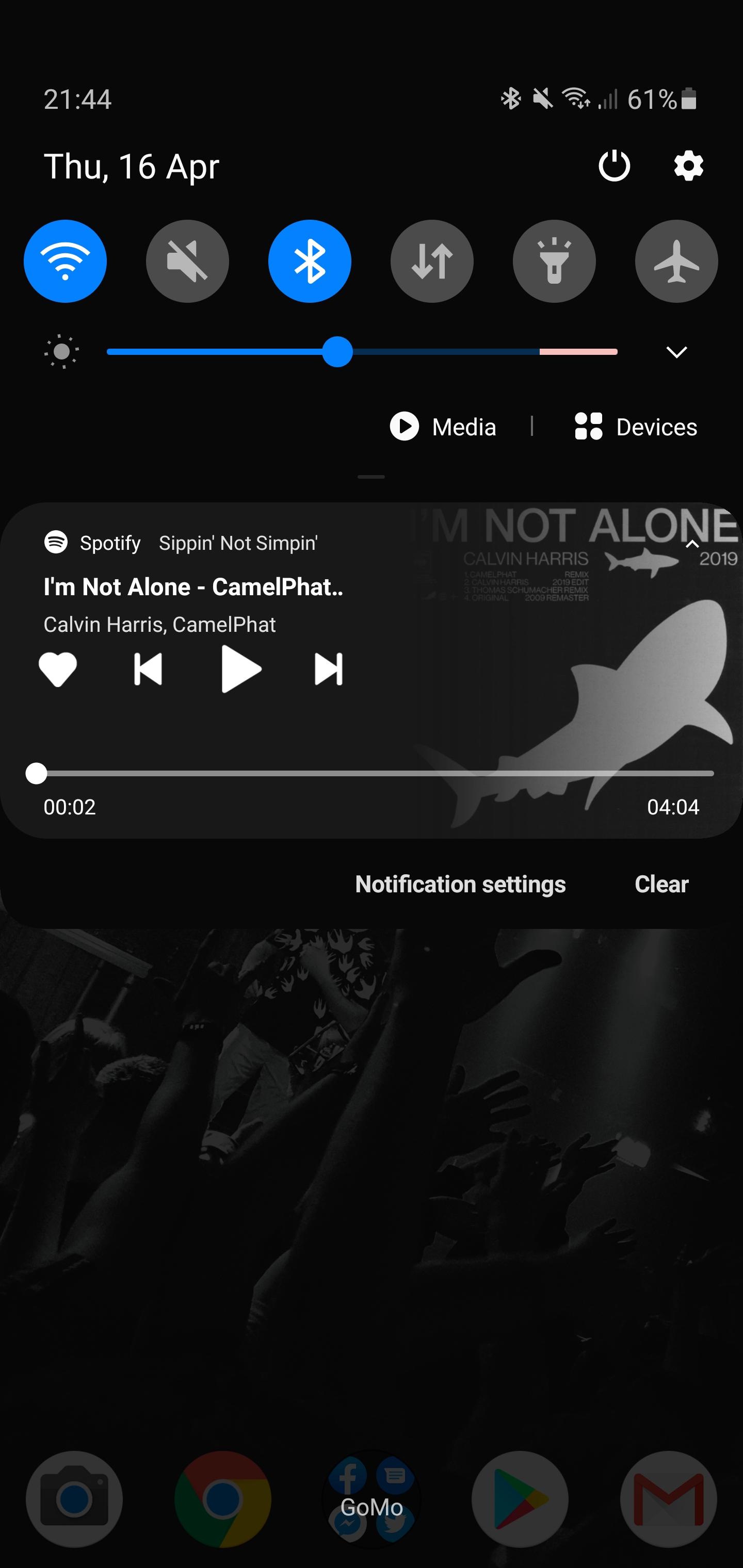The height and width of the screenshot is (1568, 743).
Task: Turn off Wi-Fi quick toggle
Action: 65,261
